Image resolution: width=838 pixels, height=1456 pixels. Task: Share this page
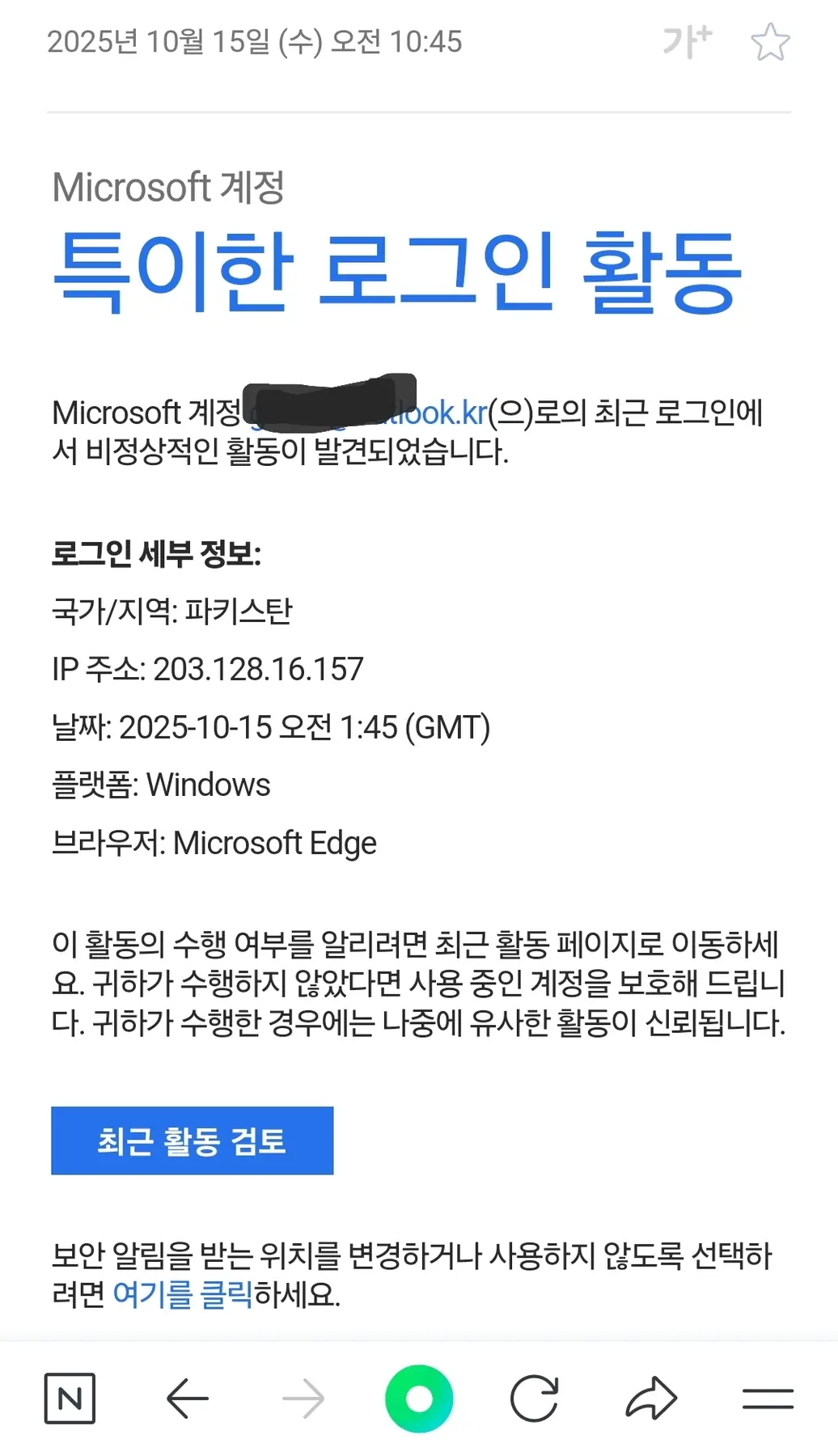(651, 1398)
